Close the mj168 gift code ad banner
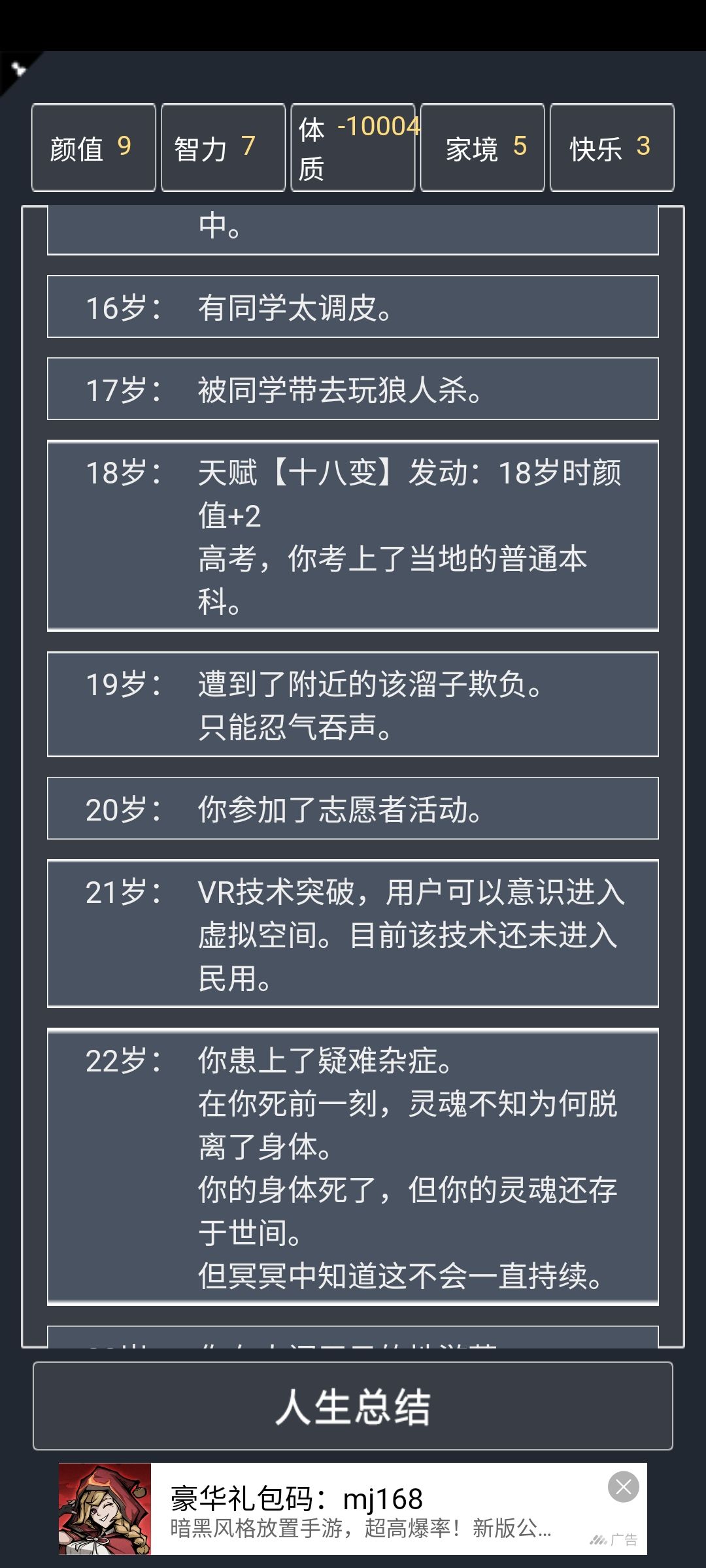The height and width of the screenshot is (1568, 706). (x=623, y=1487)
